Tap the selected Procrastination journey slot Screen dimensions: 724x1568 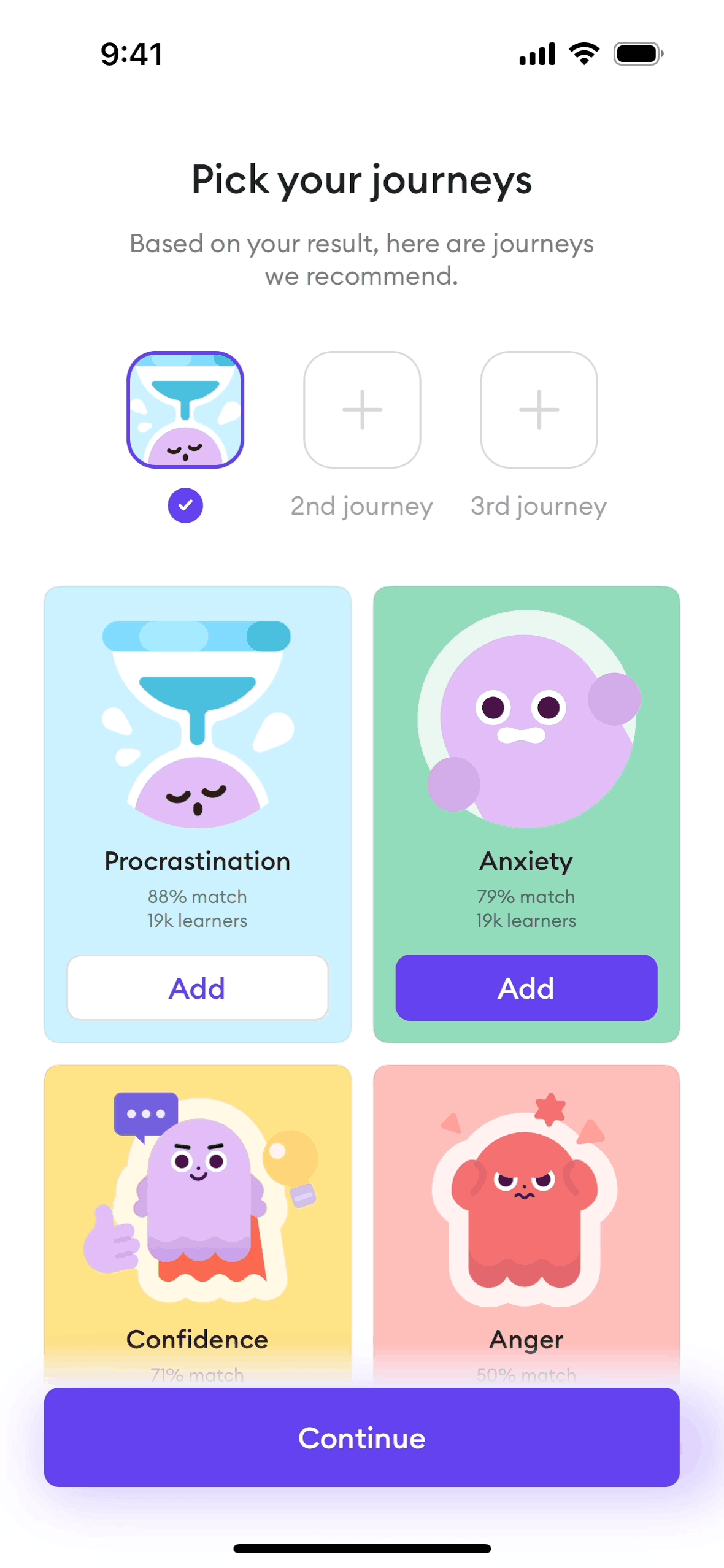tap(185, 410)
